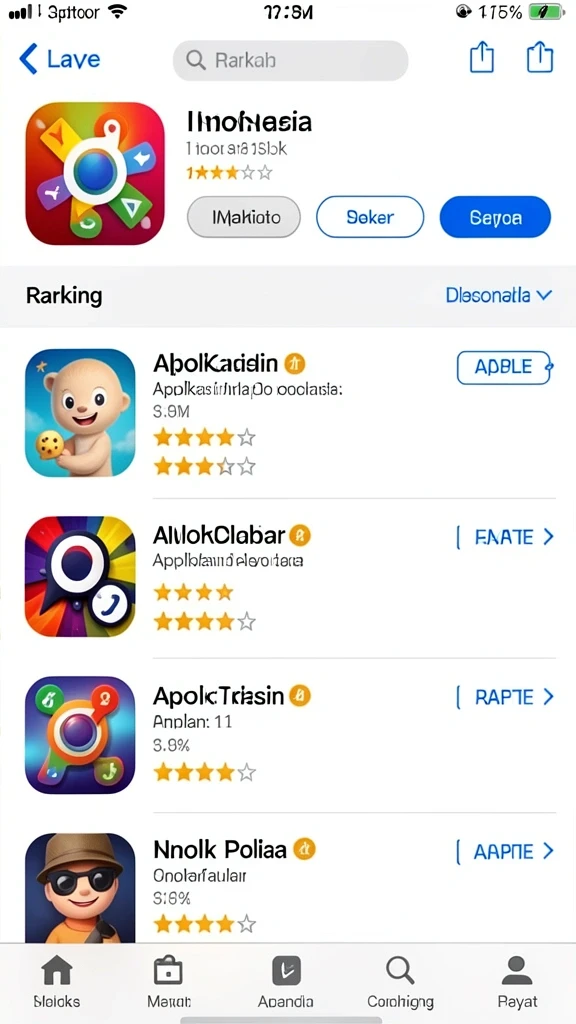
Task: Tap FANATE next to AlVlokClabar
Action: 504,537
